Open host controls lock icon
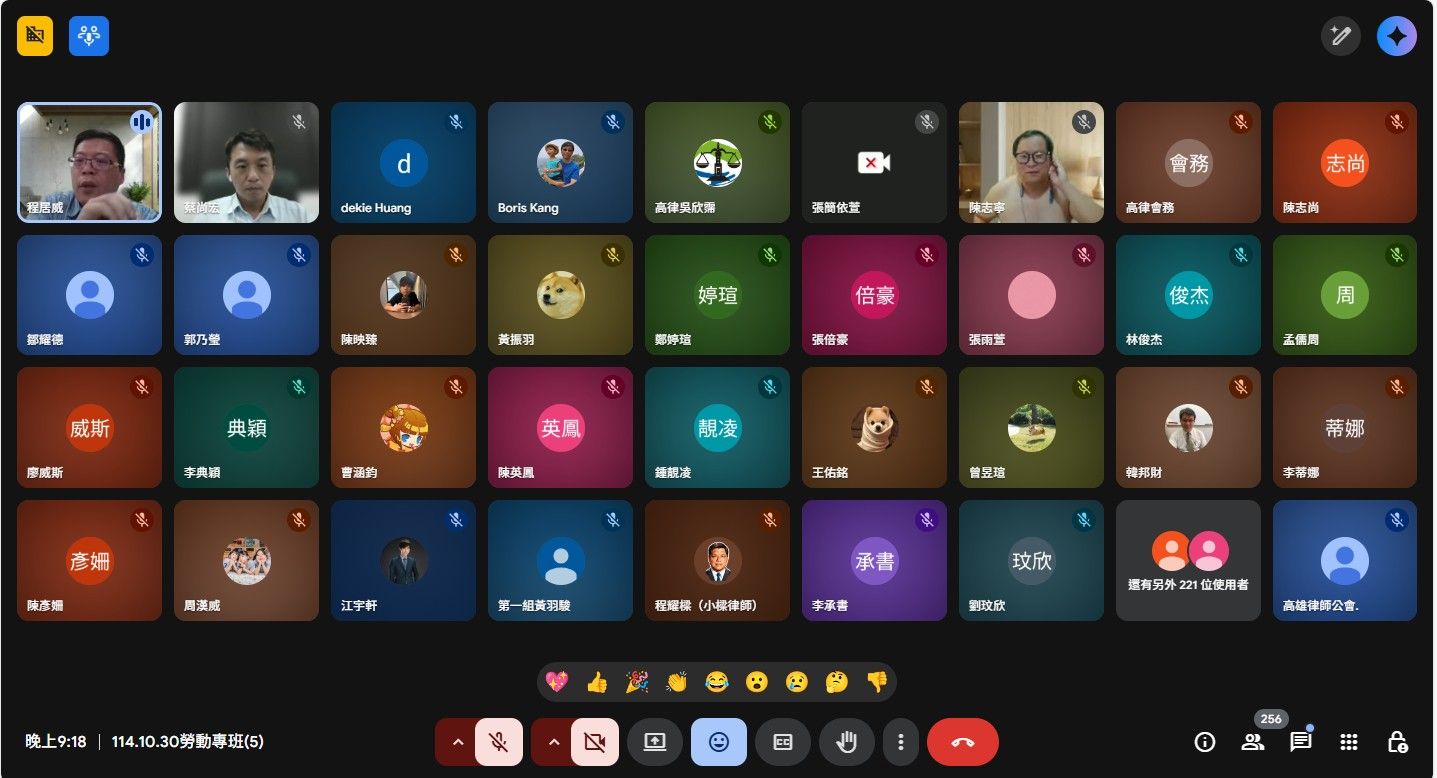The height and width of the screenshot is (778, 1437). (1397, 742)
